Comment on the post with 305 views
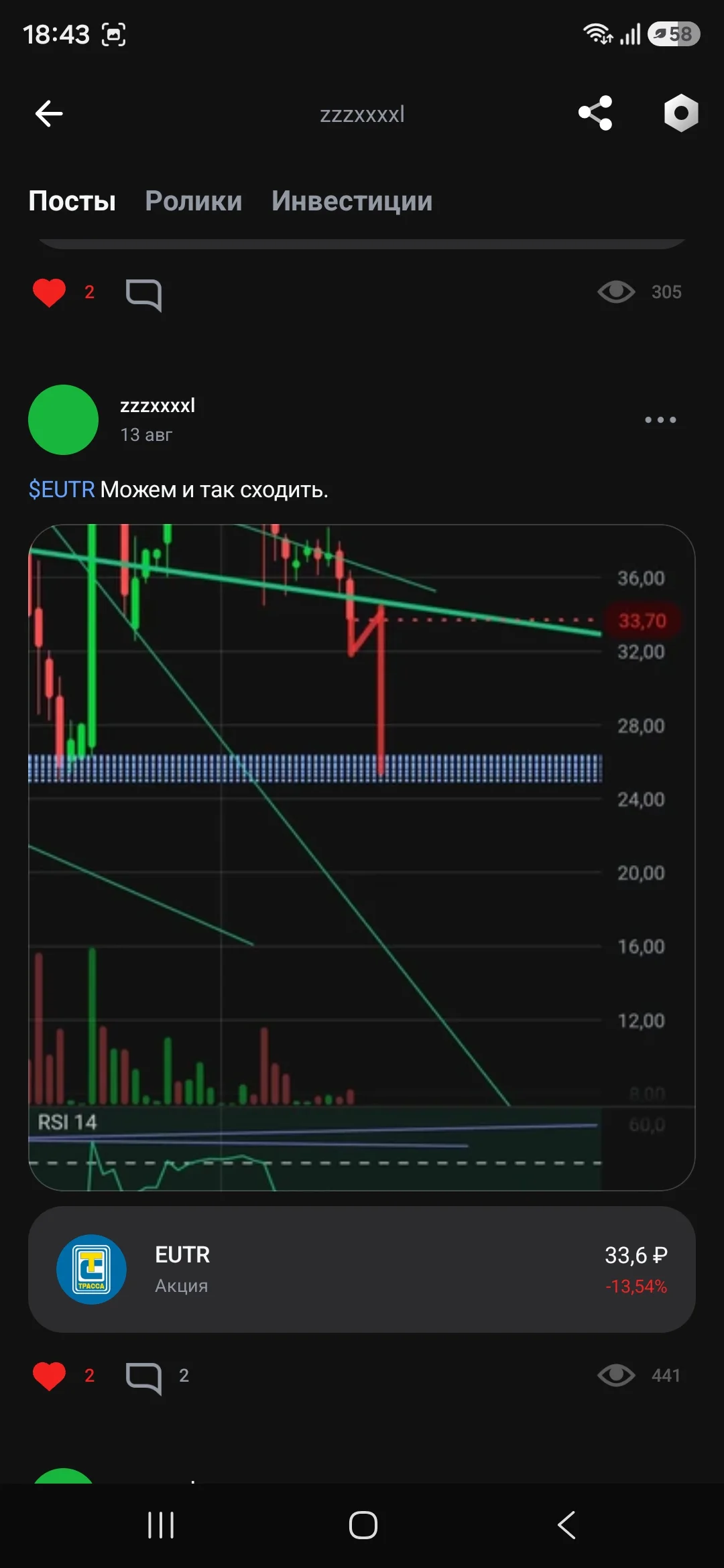 [144, 294]
